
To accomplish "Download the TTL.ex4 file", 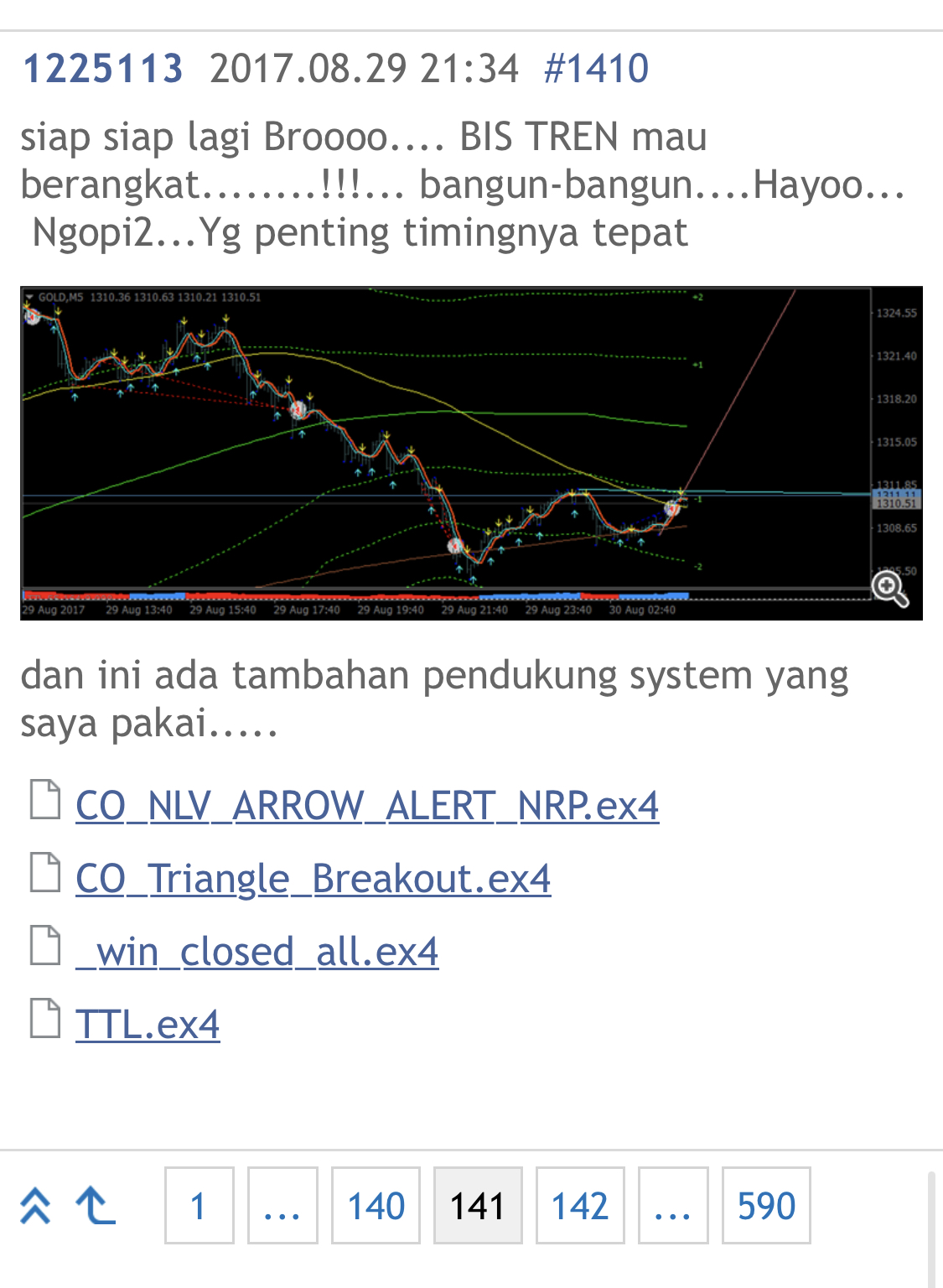I will click(148, 1025).
